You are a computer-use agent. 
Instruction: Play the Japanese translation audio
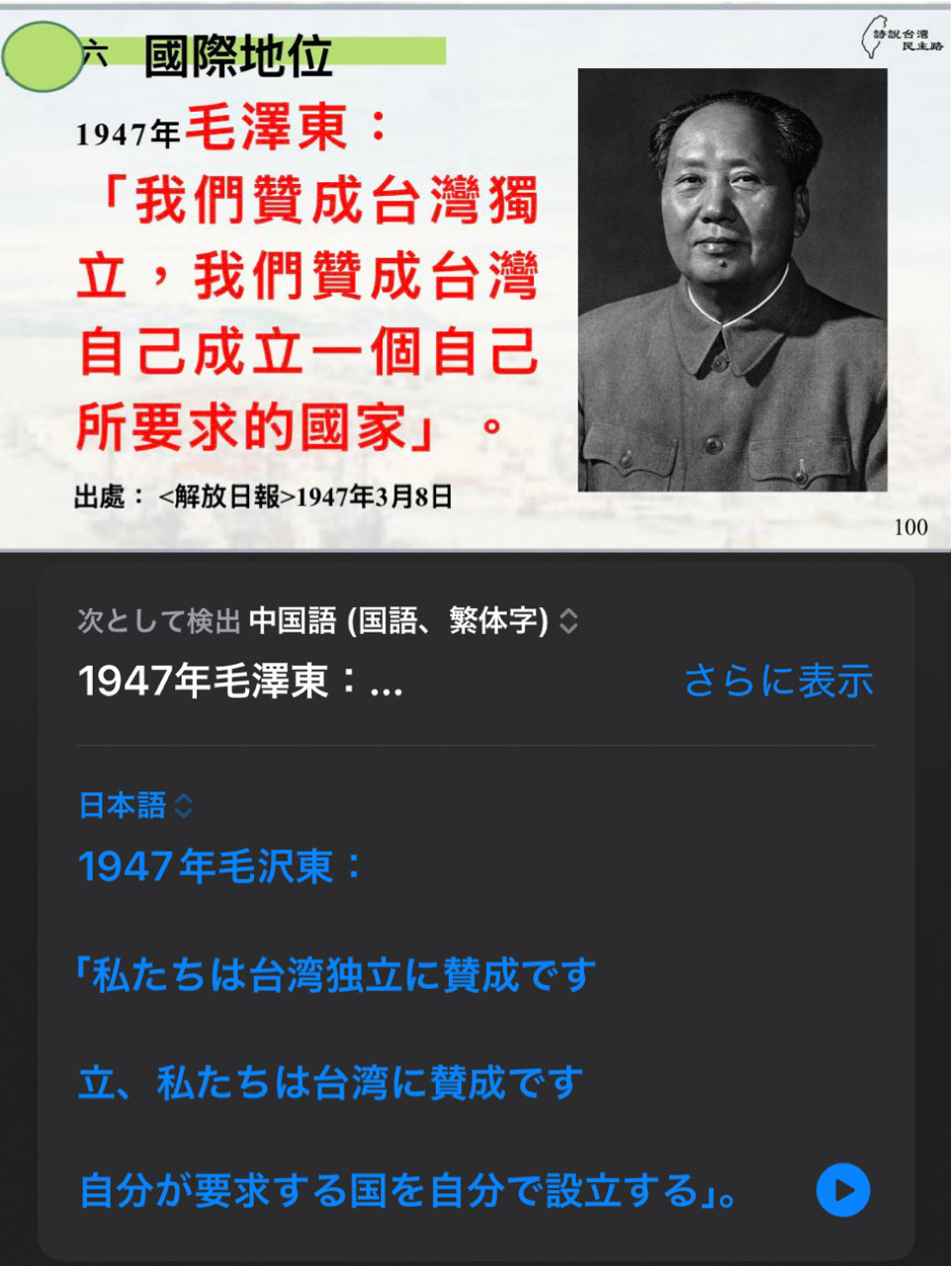[x=842, y=1189]
